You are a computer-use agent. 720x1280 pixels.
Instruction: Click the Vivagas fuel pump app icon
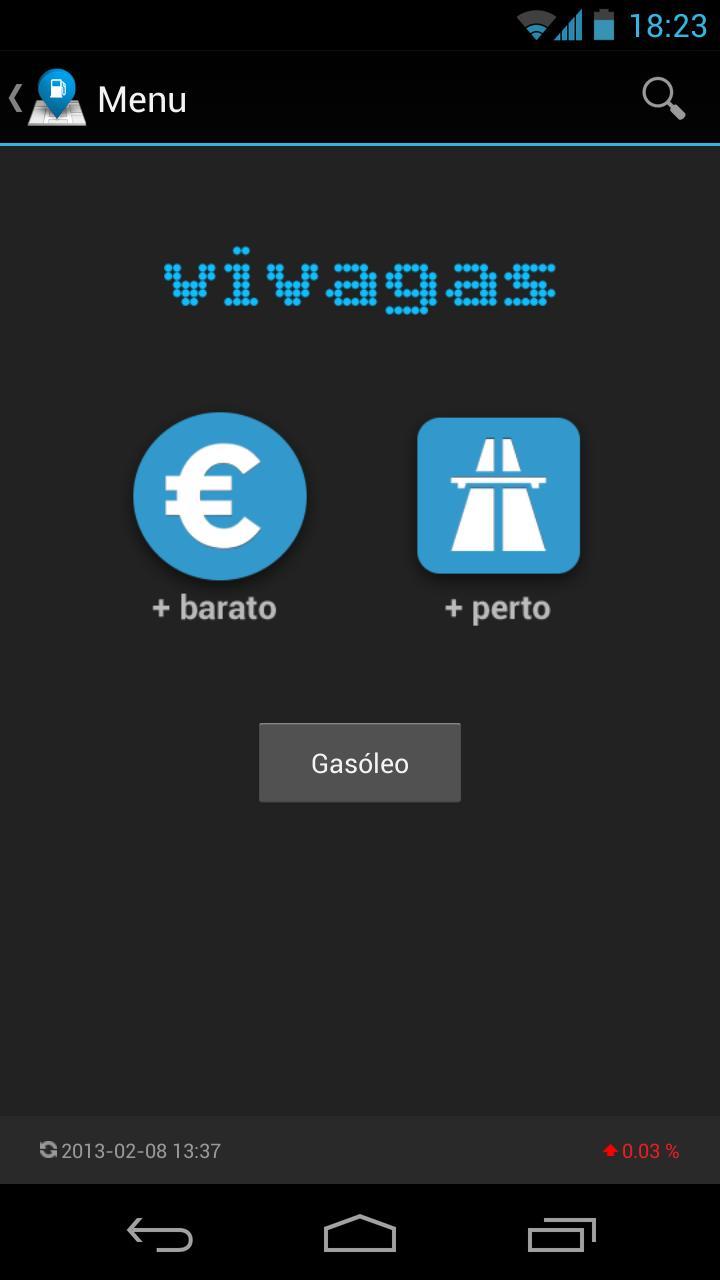click(55, 97)
